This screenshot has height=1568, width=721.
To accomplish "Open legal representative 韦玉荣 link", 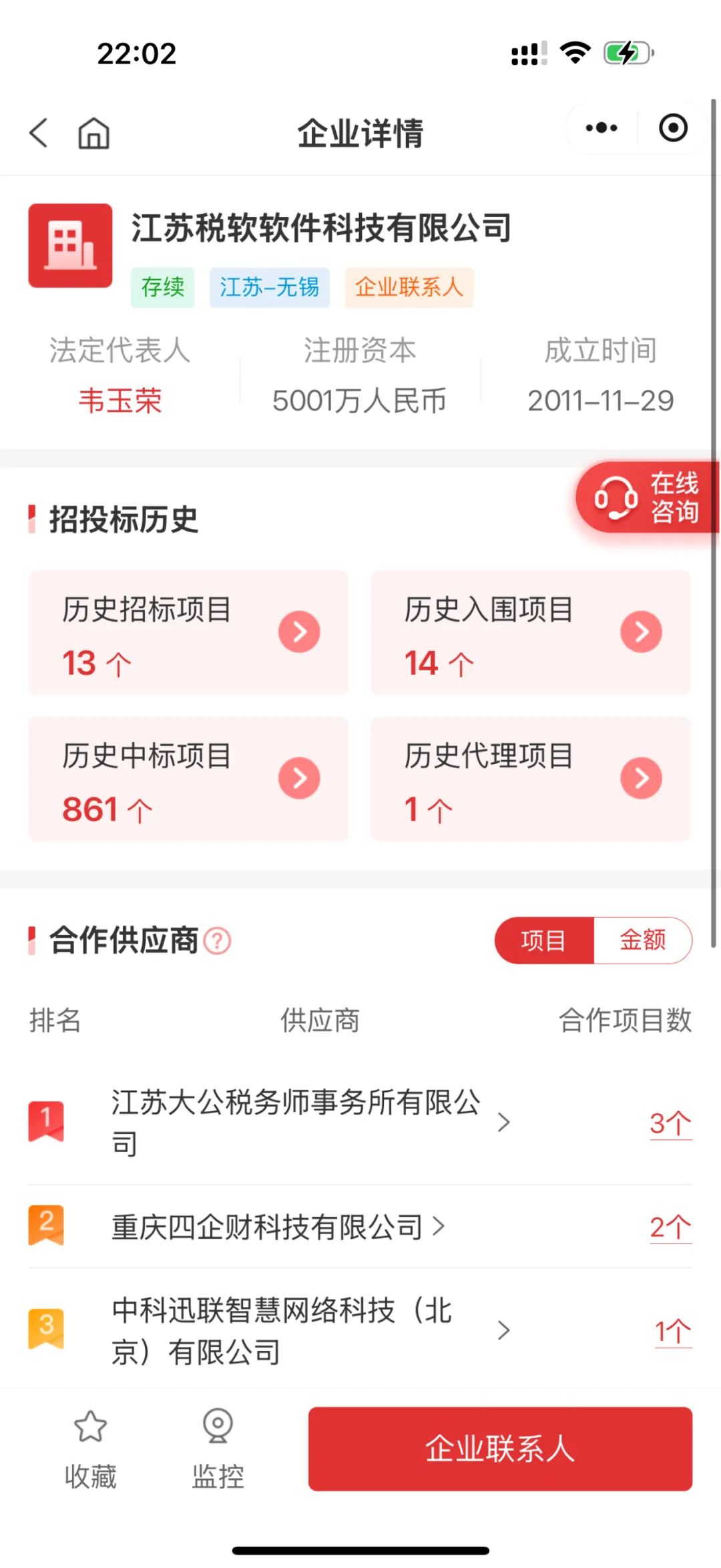I will click(x=120, y=401).
